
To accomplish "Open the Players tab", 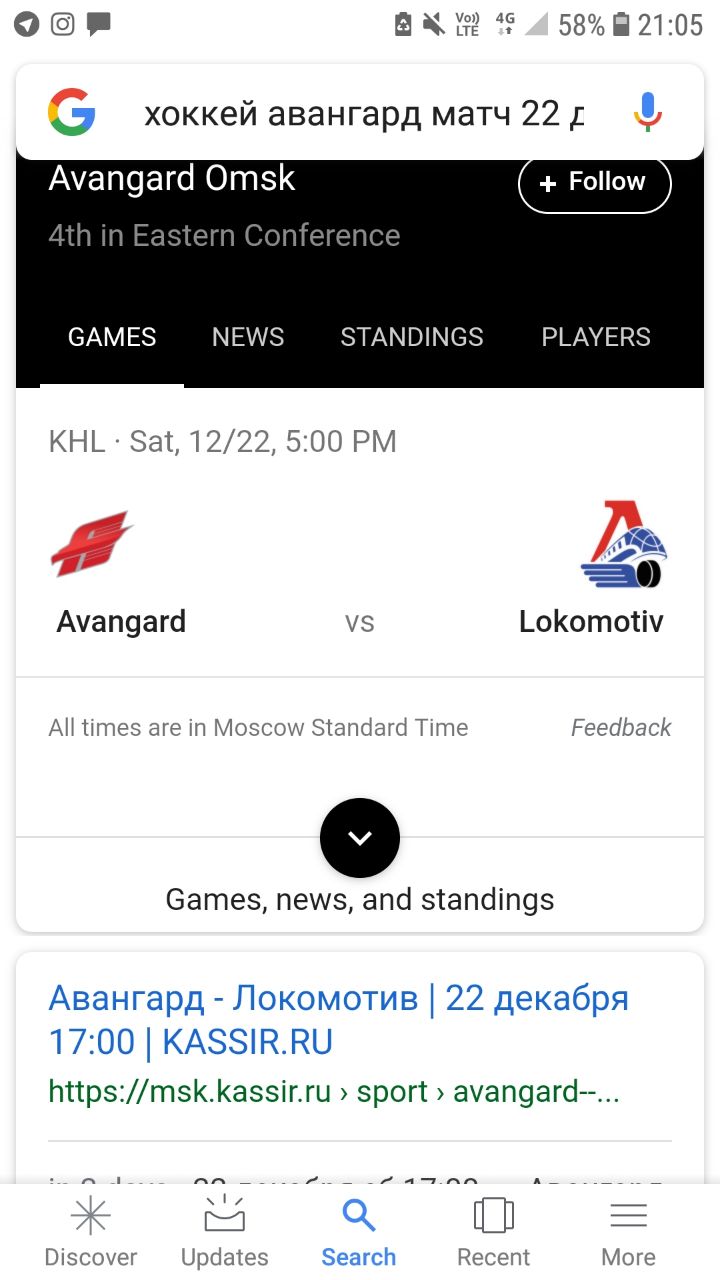I will point(596,337).
